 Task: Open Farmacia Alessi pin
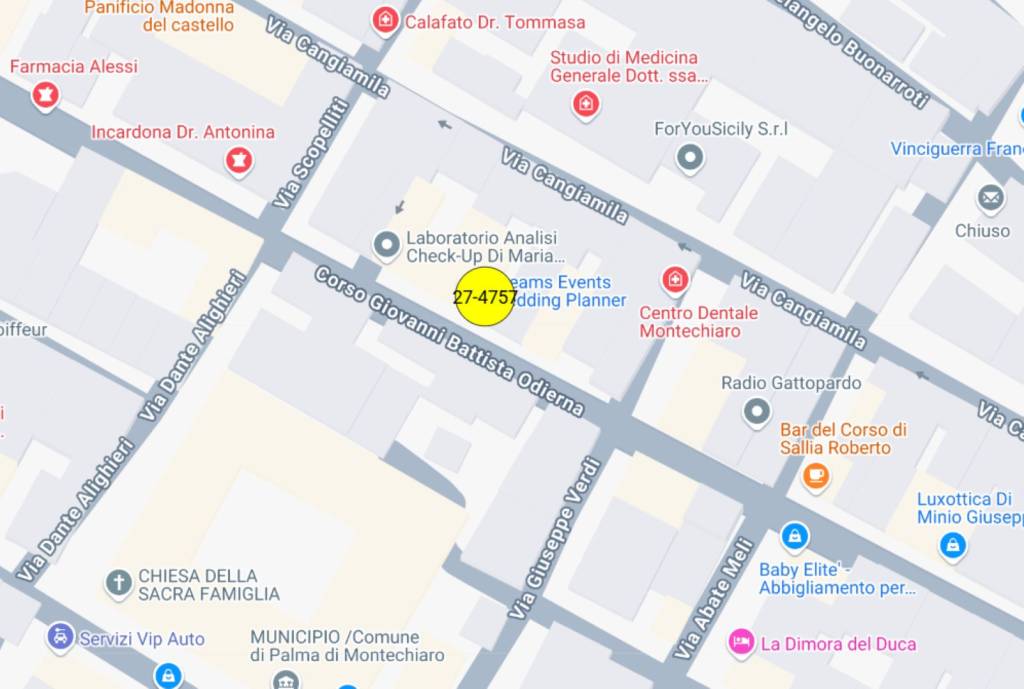(45, 96)
